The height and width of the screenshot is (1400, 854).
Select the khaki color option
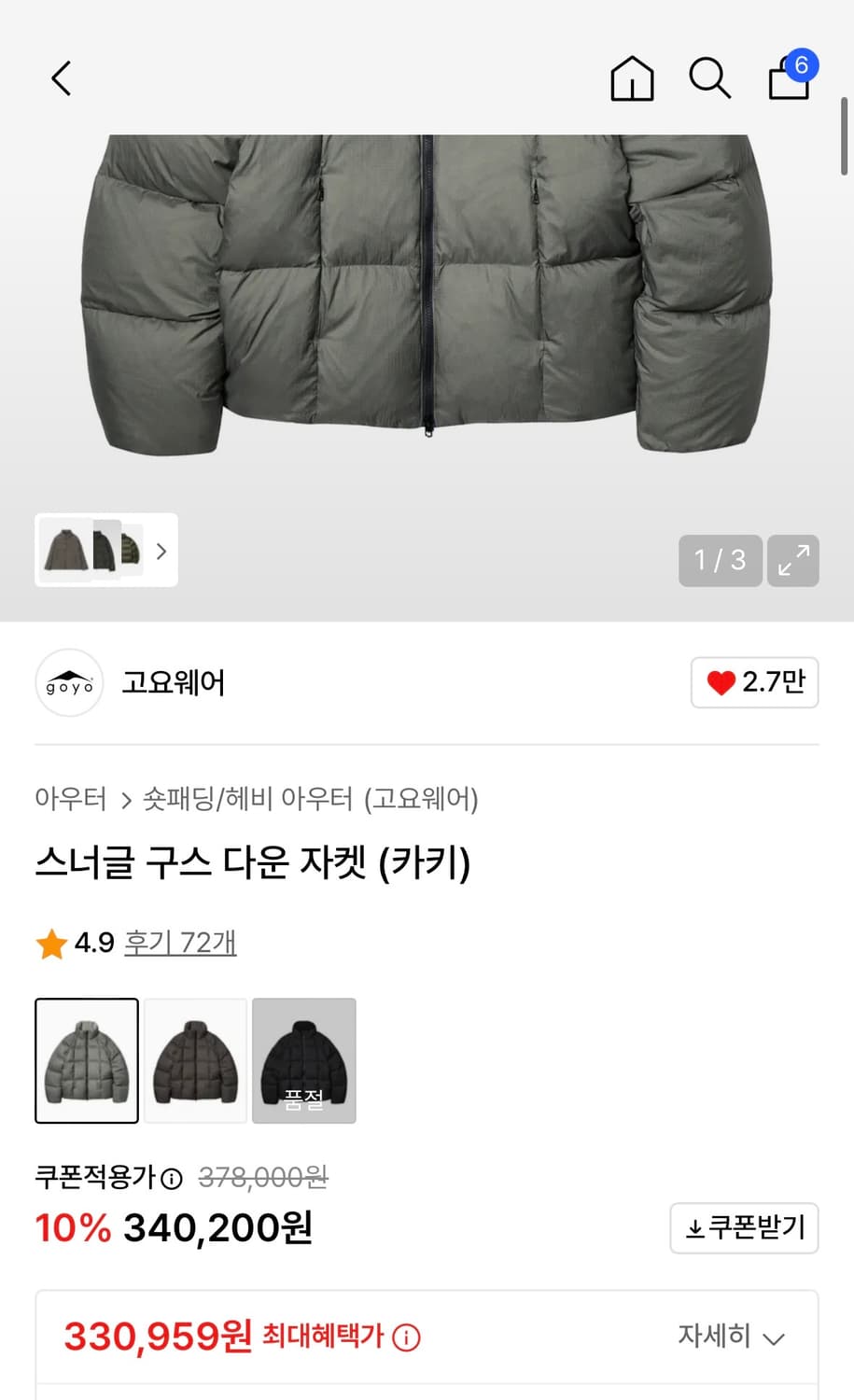86,1062
